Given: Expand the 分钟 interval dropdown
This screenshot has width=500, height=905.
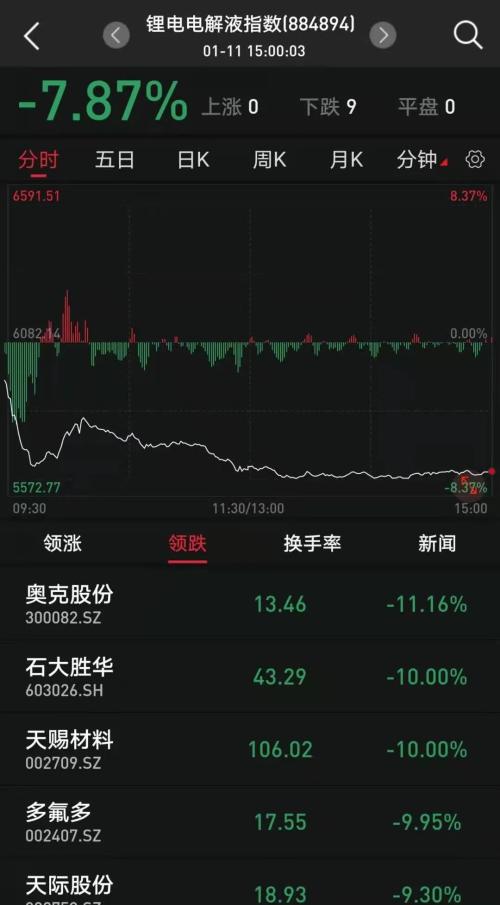Looking at the screenshot, I should tap(421, 159).
